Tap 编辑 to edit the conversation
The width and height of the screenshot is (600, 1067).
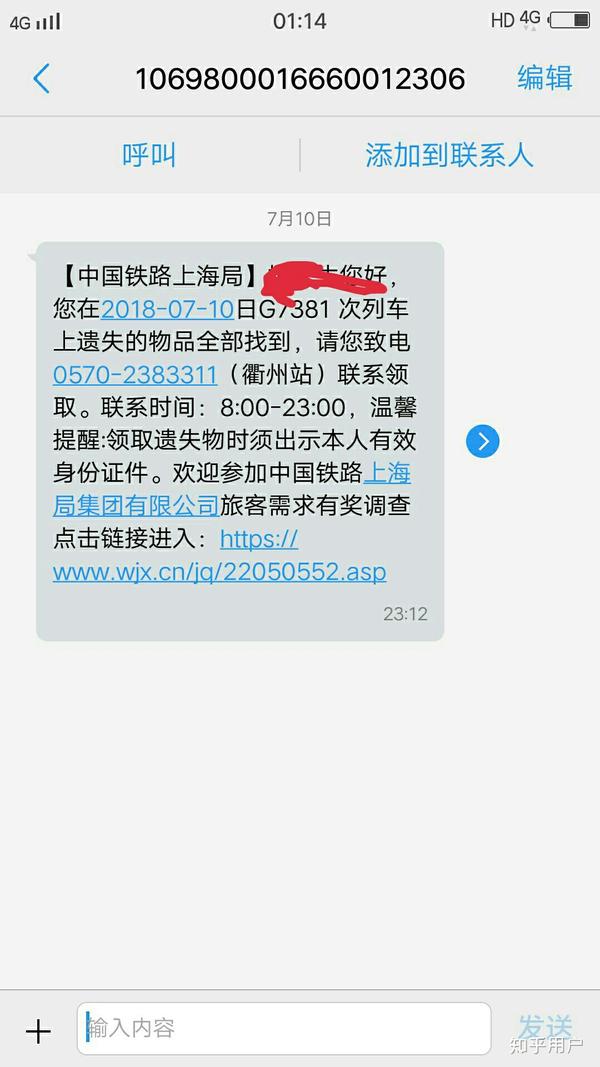point(544,79)
